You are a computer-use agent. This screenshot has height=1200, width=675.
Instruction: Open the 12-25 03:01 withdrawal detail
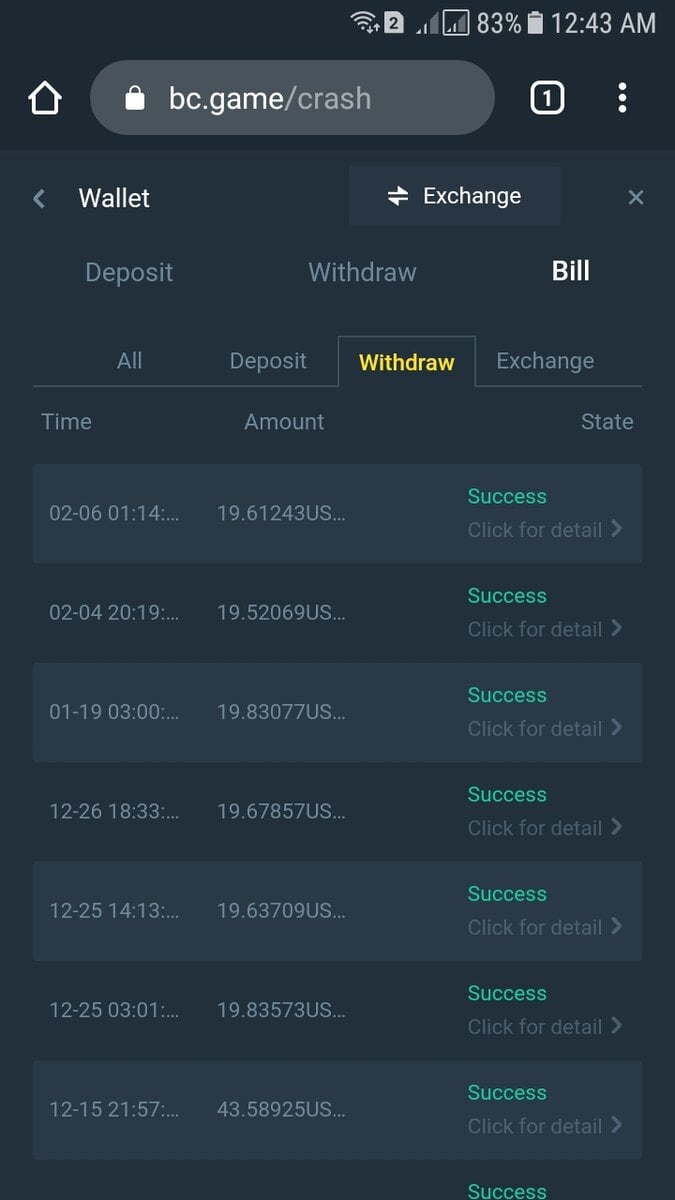coord(544,1026)
